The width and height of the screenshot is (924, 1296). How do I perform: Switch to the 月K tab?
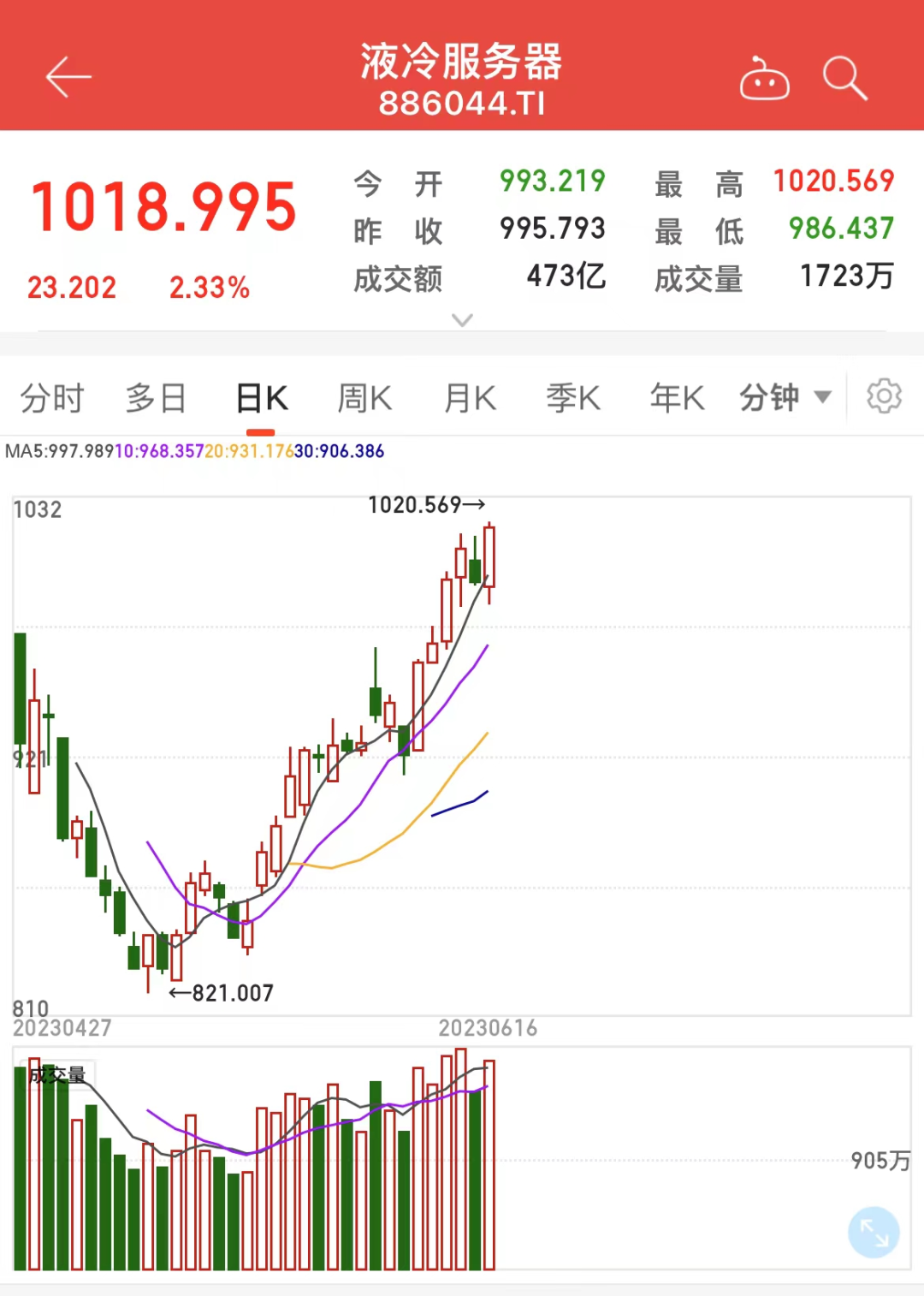pyautogui.click(x=470, y=398)
